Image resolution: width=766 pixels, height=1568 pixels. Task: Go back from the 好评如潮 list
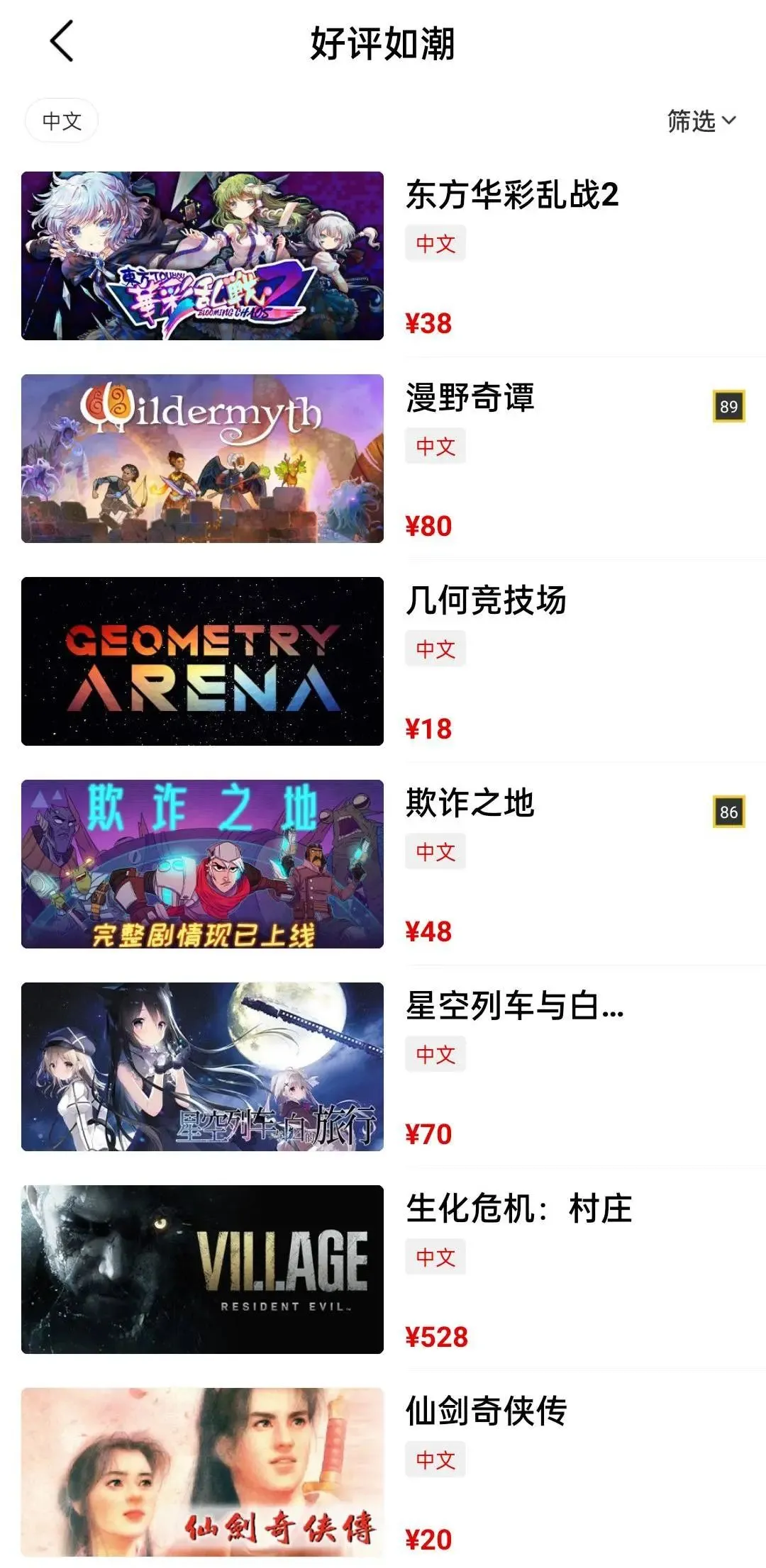[x=62, y=41]
